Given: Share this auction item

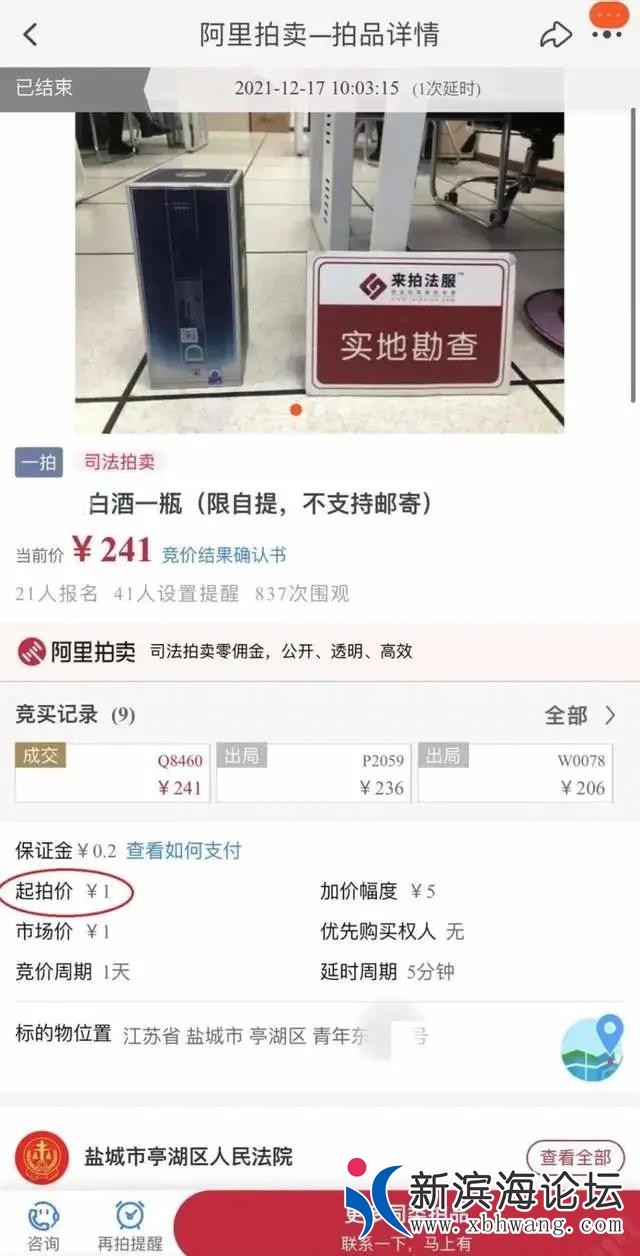Looking at the screenshot, I should click(553, 35).
